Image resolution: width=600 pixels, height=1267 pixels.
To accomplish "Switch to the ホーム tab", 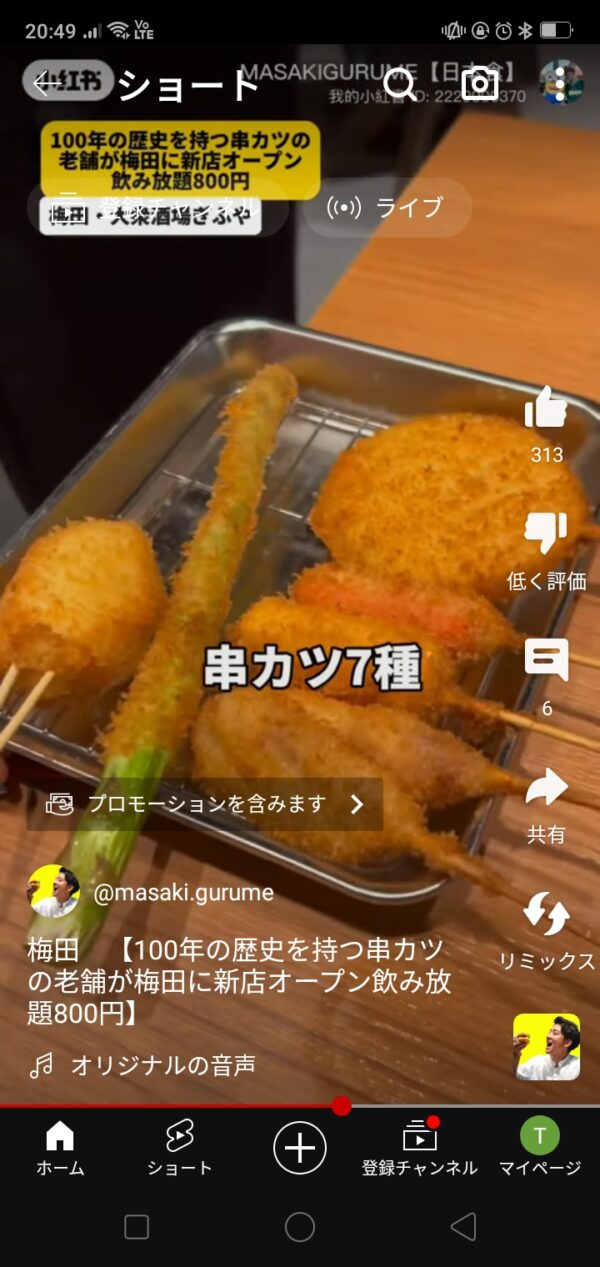I will [x=60, y=1147].
